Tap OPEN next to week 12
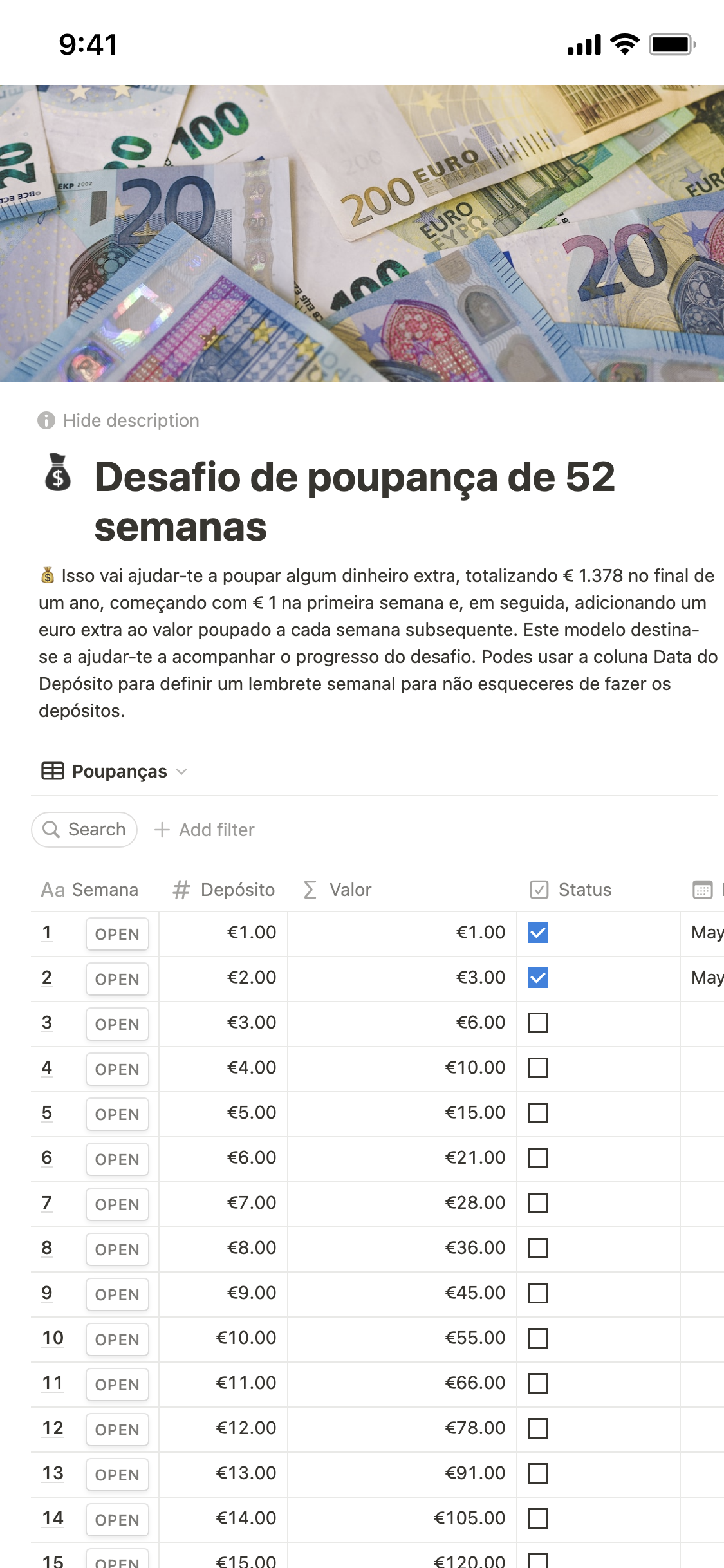This screenshot has width=724, height=1568. (x=117, y=1430)
